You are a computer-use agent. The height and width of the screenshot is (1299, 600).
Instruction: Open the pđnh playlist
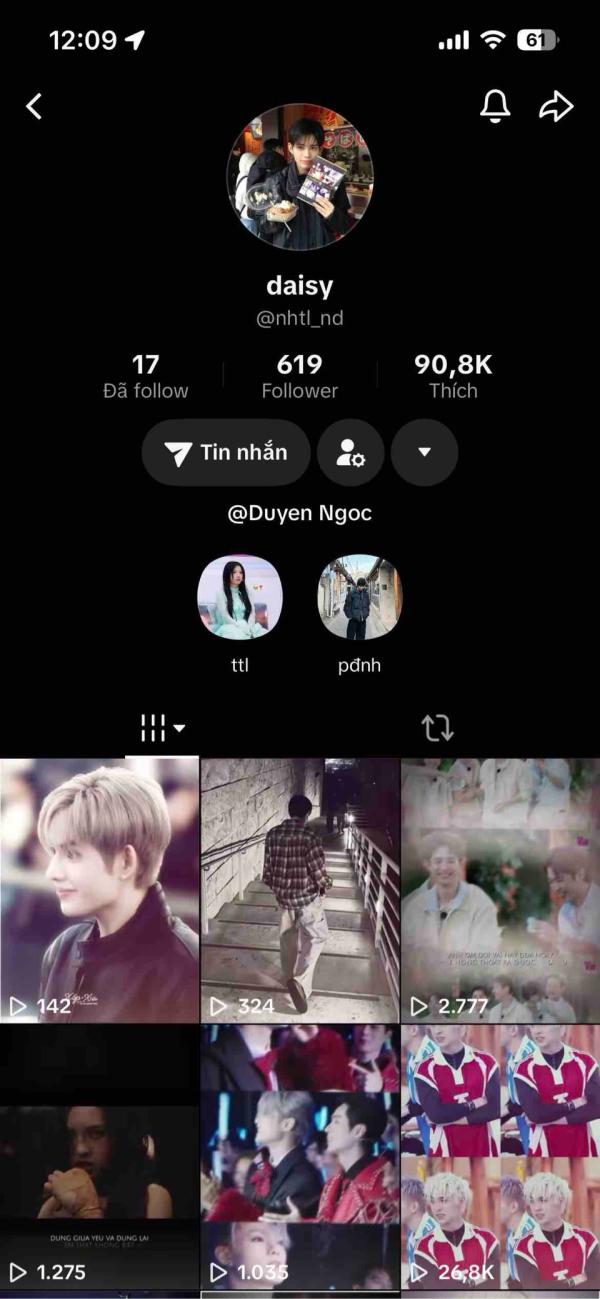pyautogui.click(x=359, y=598)
